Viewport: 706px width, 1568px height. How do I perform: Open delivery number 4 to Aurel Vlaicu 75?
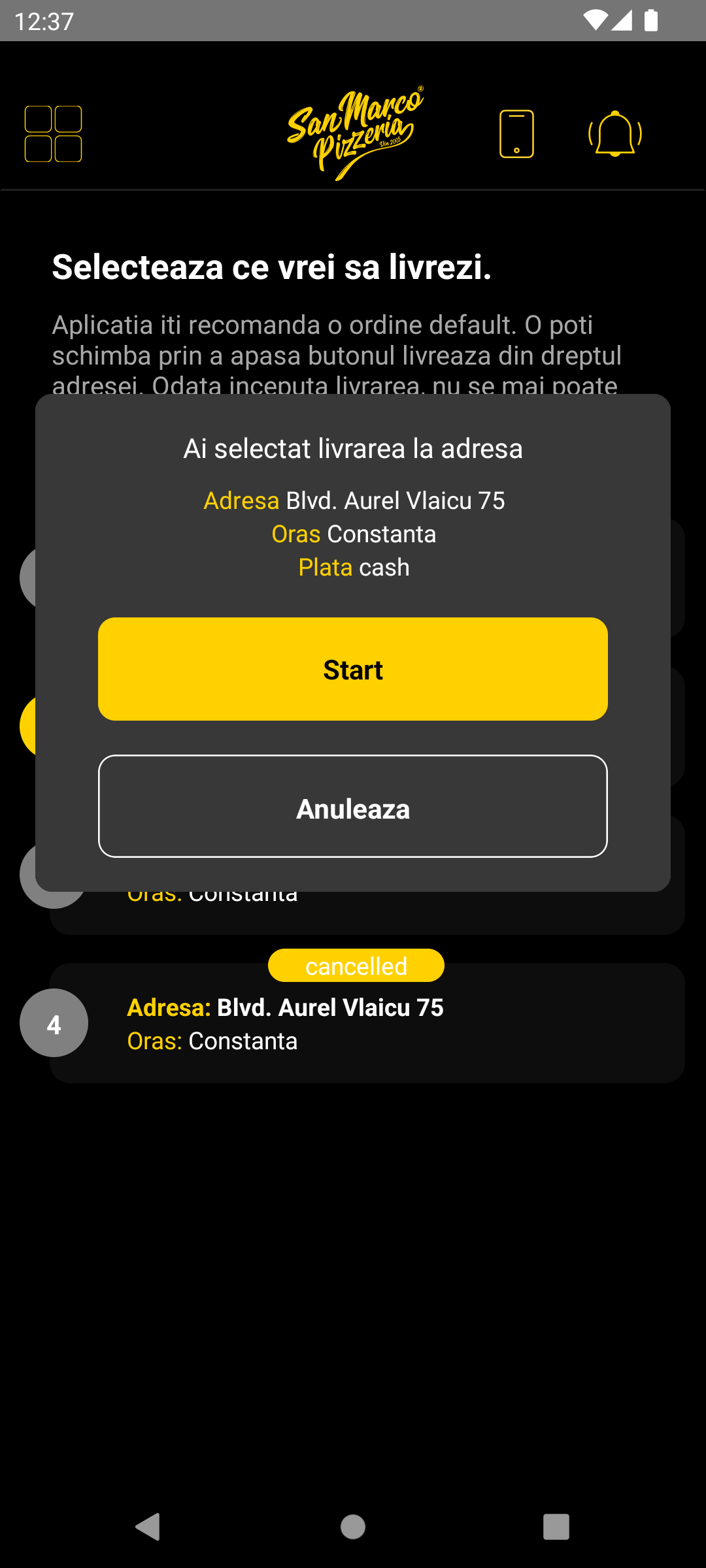pos(366,1023)
